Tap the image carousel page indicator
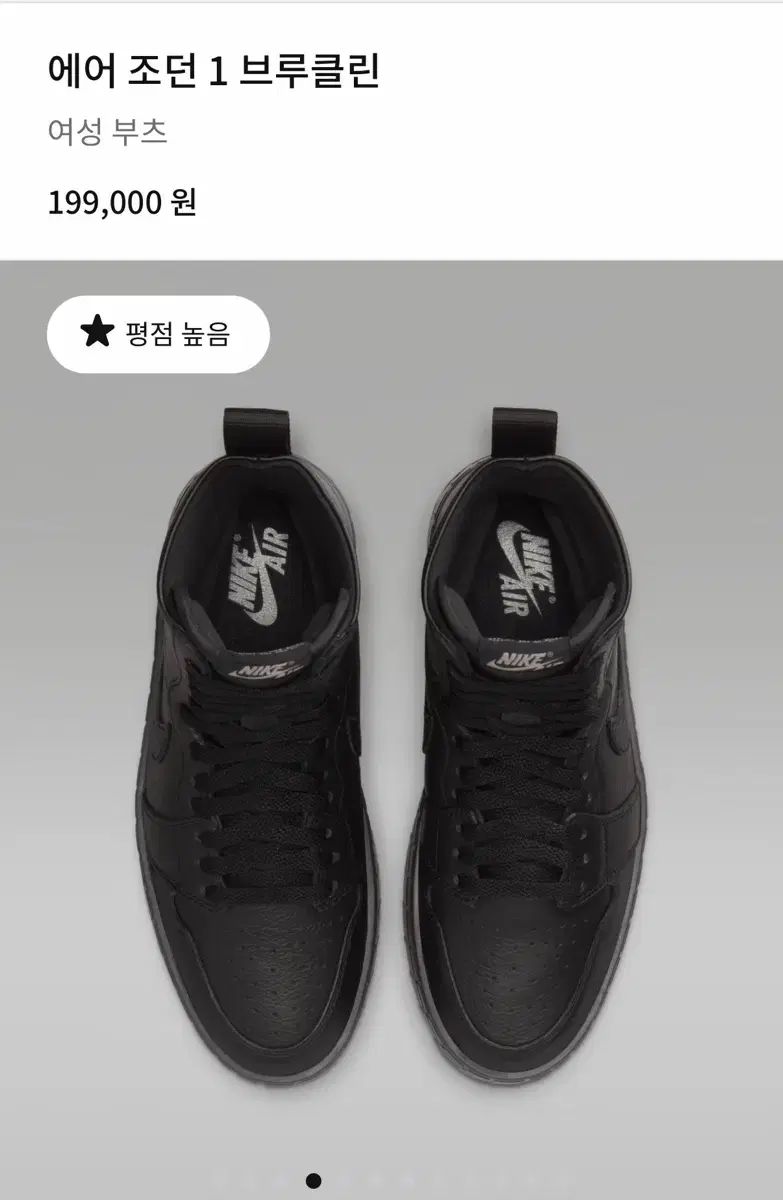Screen dimensions: 783x1200 (313, 1181)
